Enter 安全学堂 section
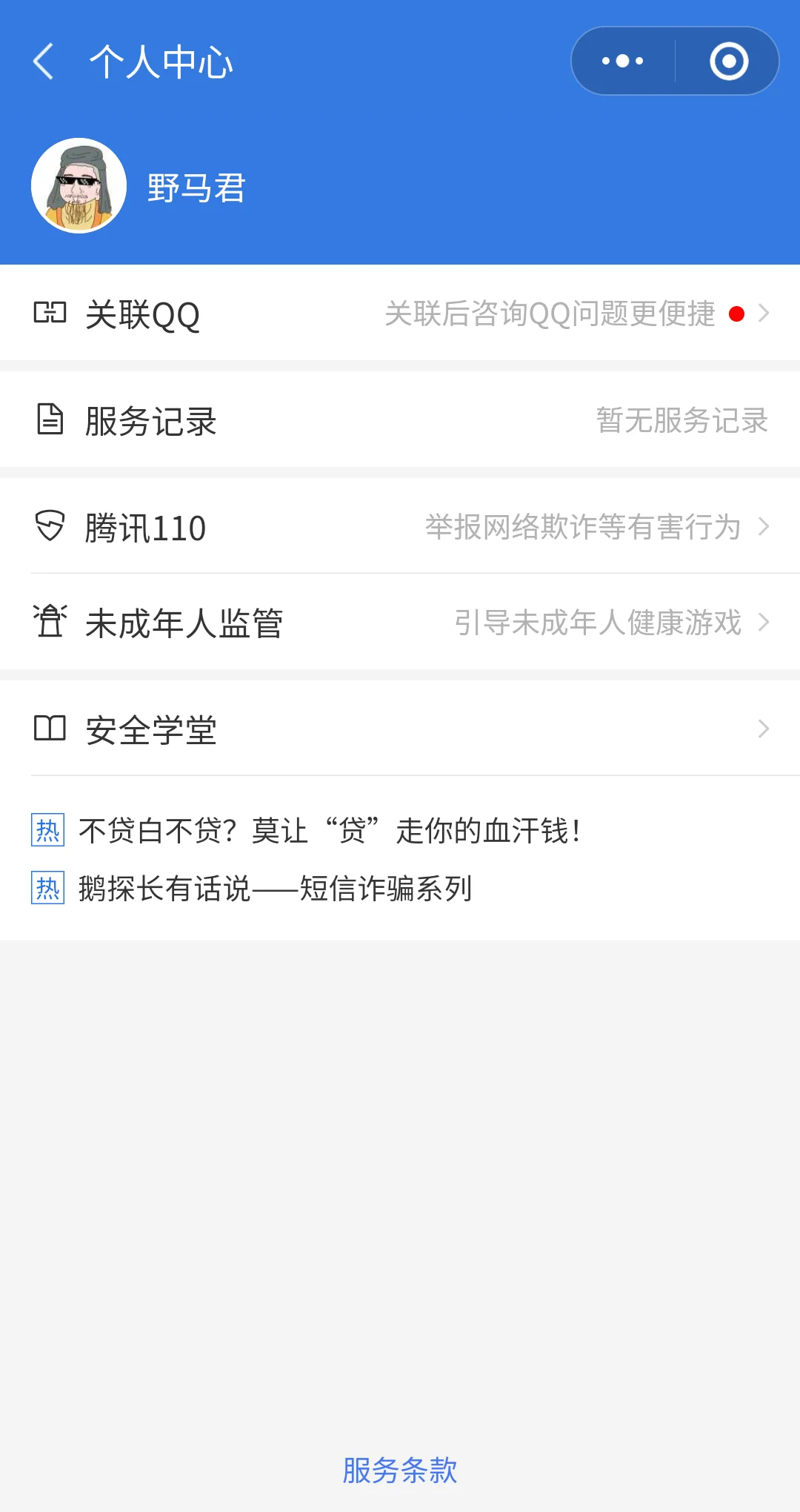Viewport: 800px width, 1512px height. point(400,729)
